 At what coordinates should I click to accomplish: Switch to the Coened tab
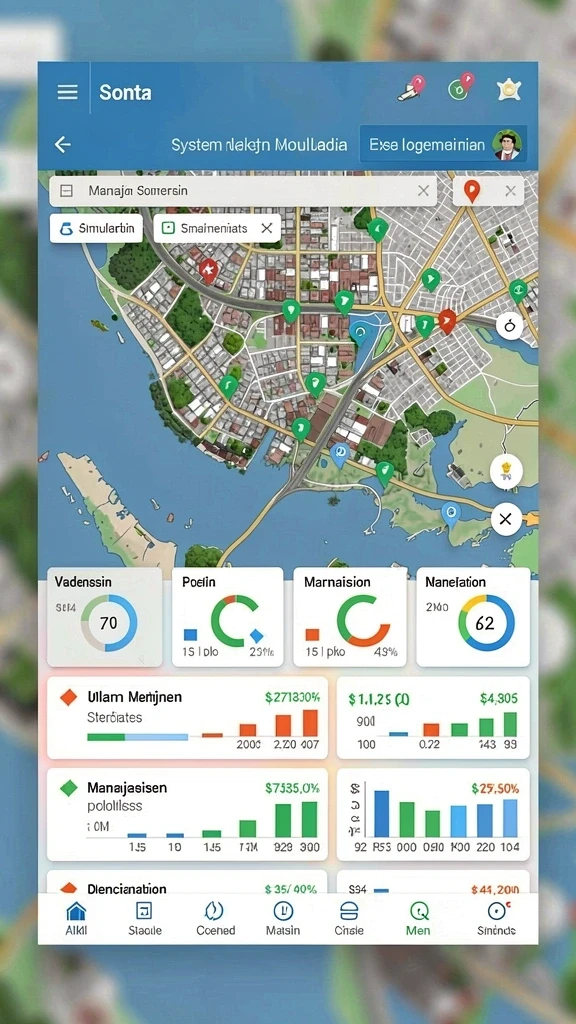point(215,919)
